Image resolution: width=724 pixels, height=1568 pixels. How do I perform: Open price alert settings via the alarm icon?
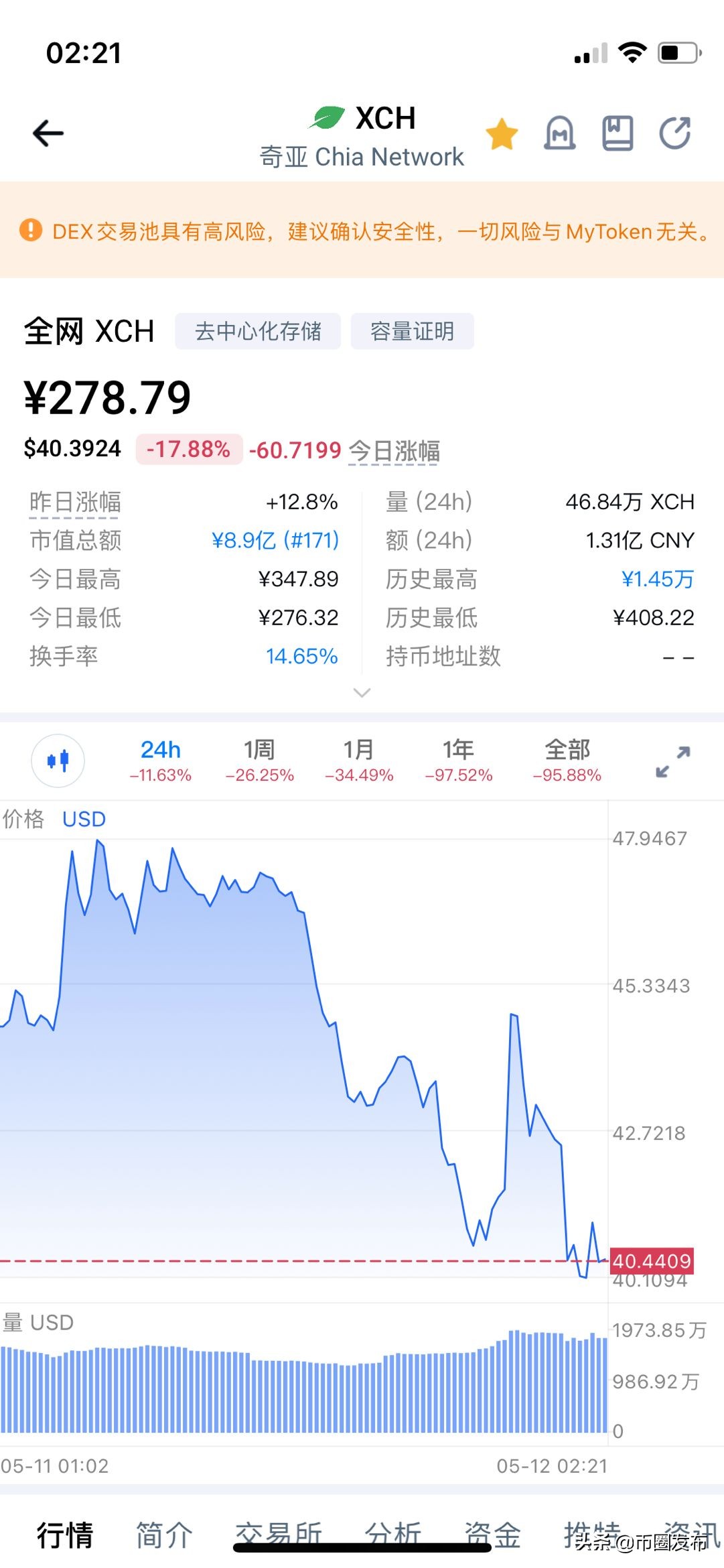point(560,132)
